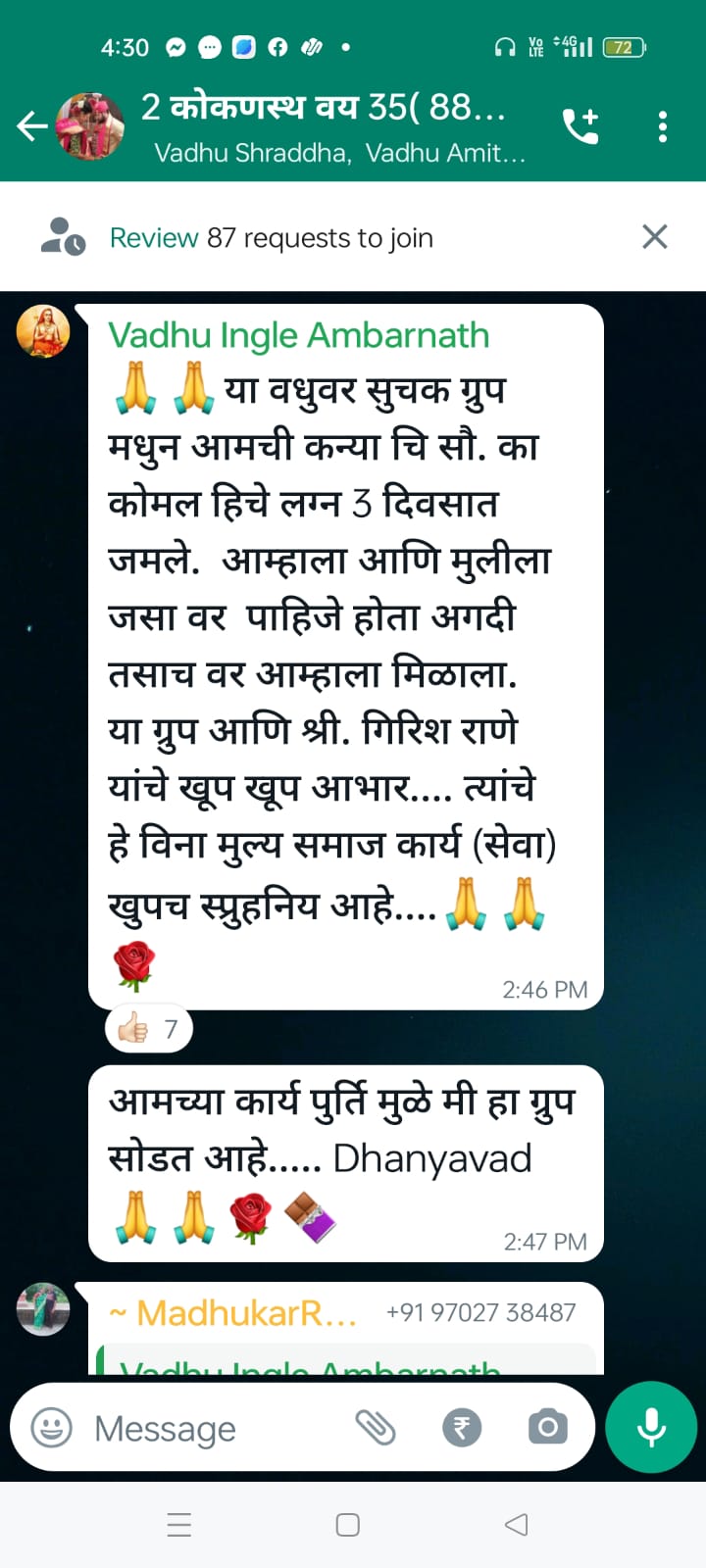
Task: Open MadhukarR's profile picture
Action: 43,1309
